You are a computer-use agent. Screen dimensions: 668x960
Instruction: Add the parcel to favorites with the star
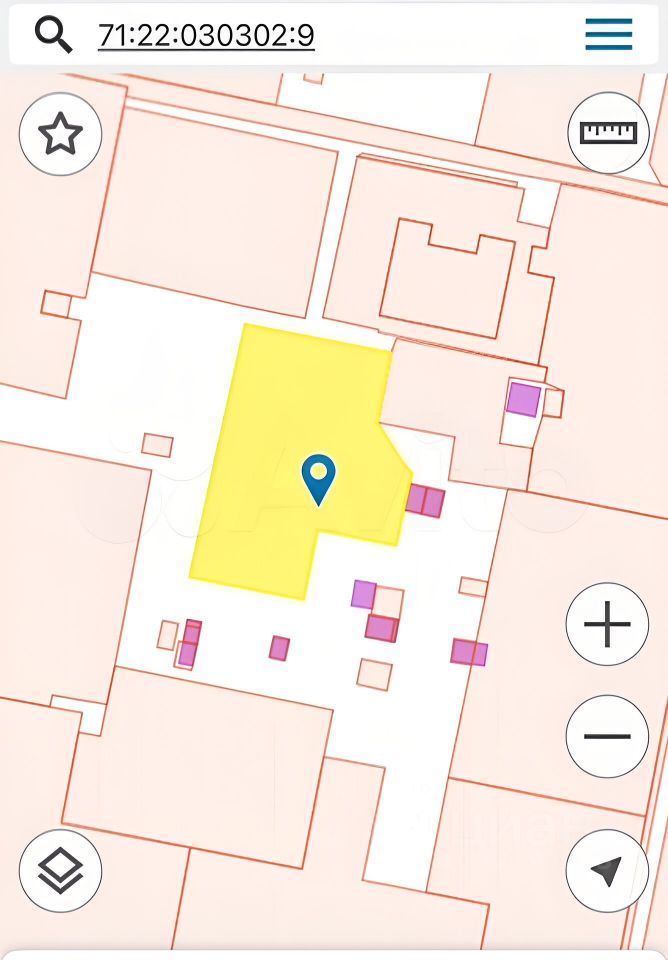[60, 134]
